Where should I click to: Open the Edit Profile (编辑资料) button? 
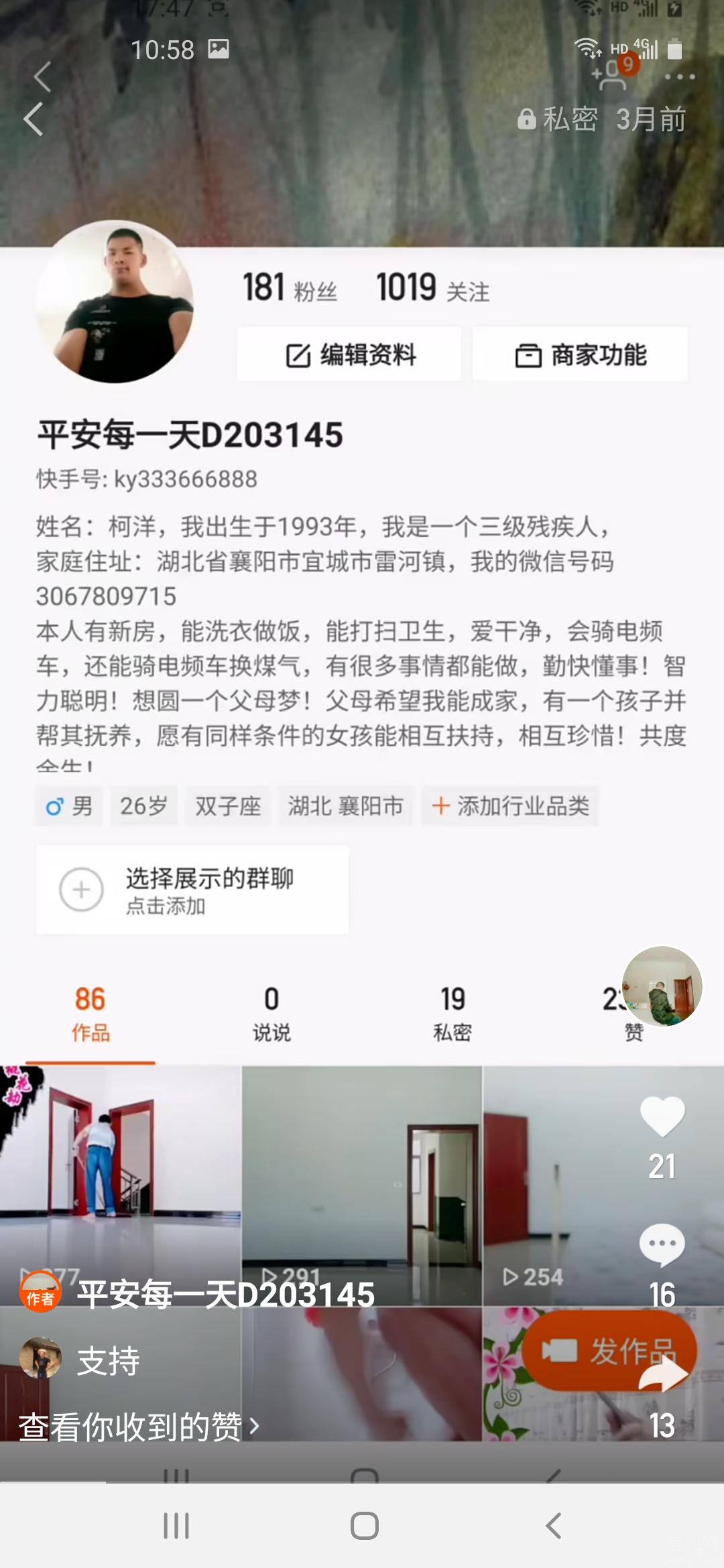click(x=349, y=354)
